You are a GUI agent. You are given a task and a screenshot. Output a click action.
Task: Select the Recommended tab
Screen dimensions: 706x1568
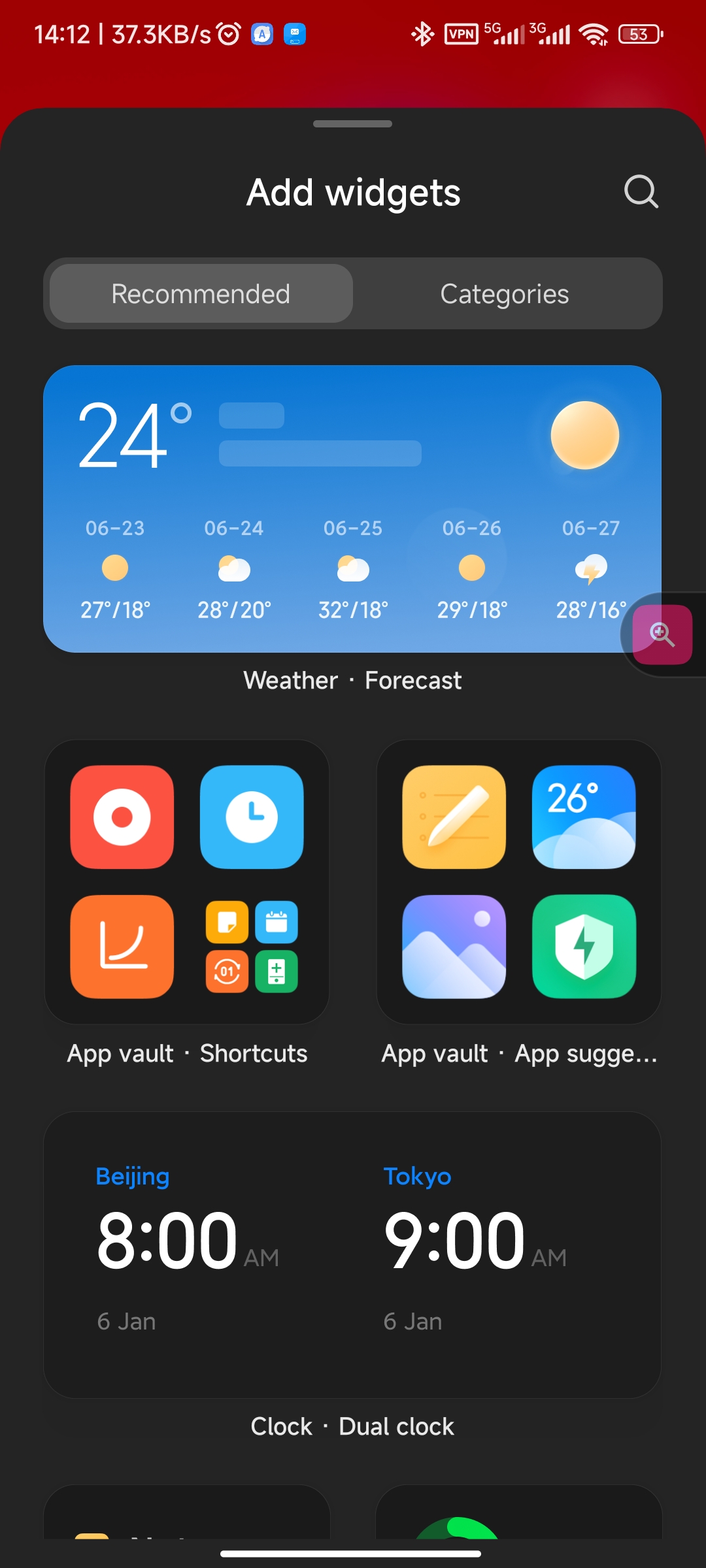pyautogui.click(x=201, y=293)
